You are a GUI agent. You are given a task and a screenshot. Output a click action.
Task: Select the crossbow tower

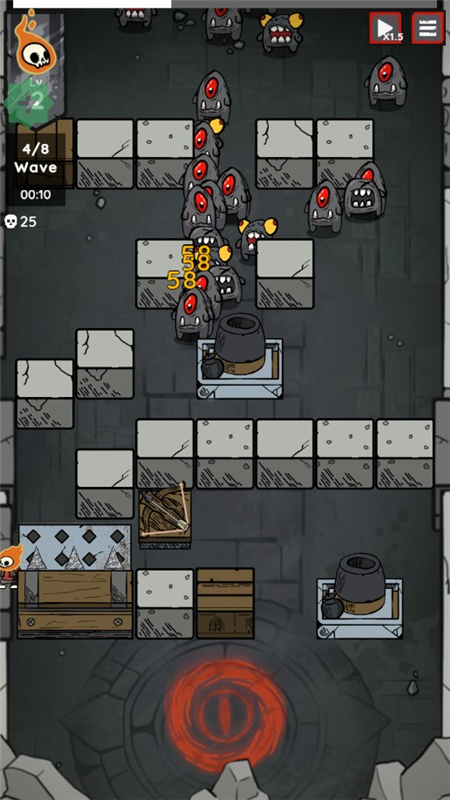pos(165,518)
